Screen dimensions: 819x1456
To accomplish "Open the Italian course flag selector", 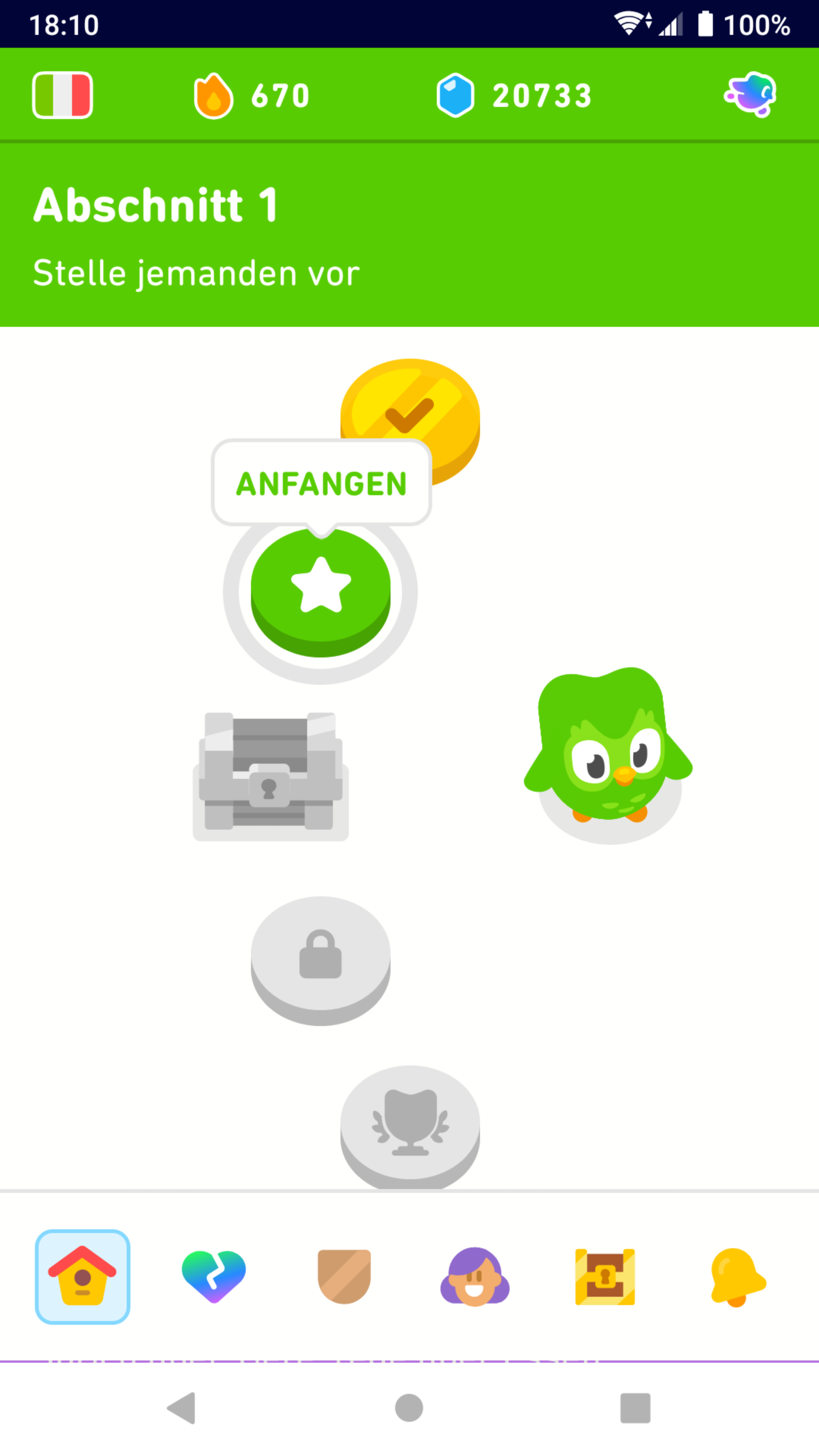I will pyautogui.click(x=62, y=95).
